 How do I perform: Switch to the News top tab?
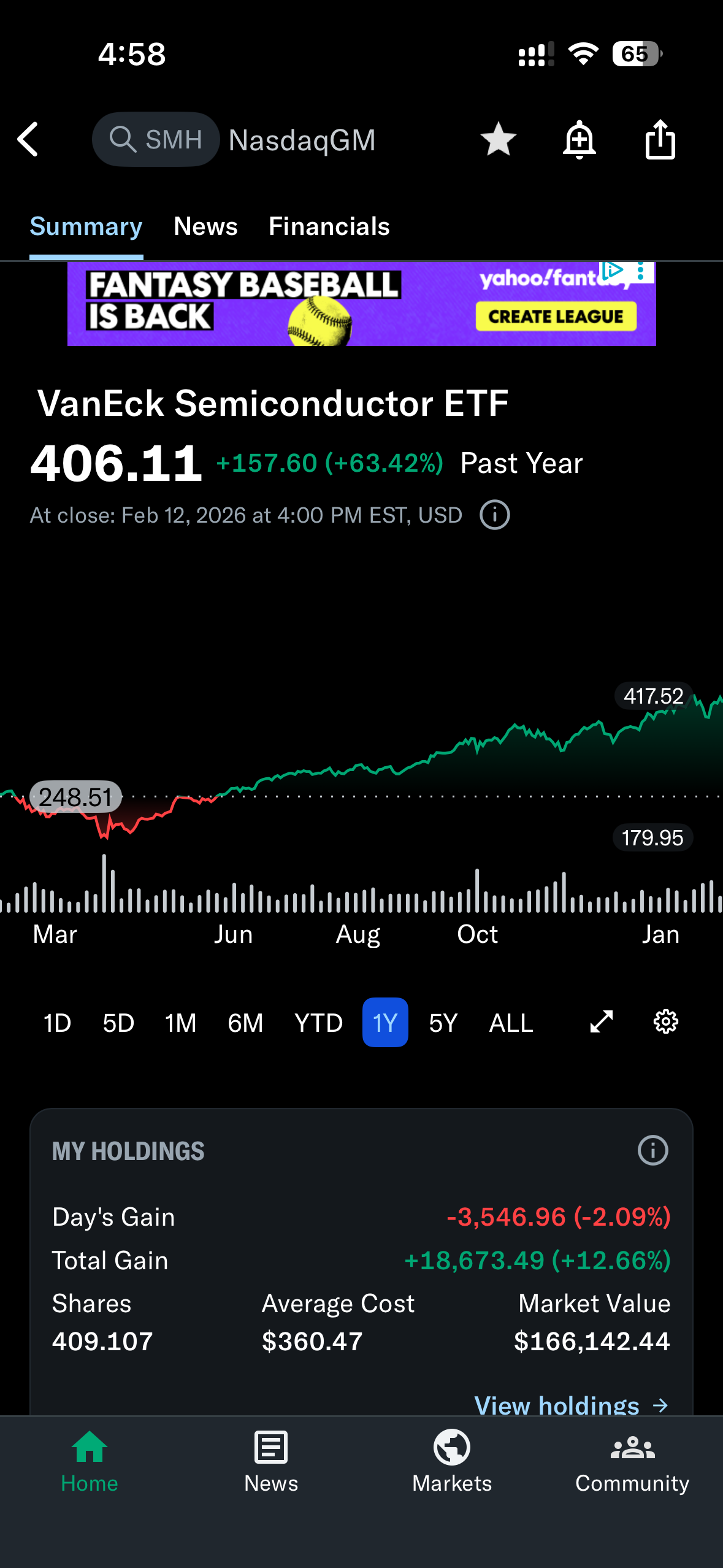point(205,226)
